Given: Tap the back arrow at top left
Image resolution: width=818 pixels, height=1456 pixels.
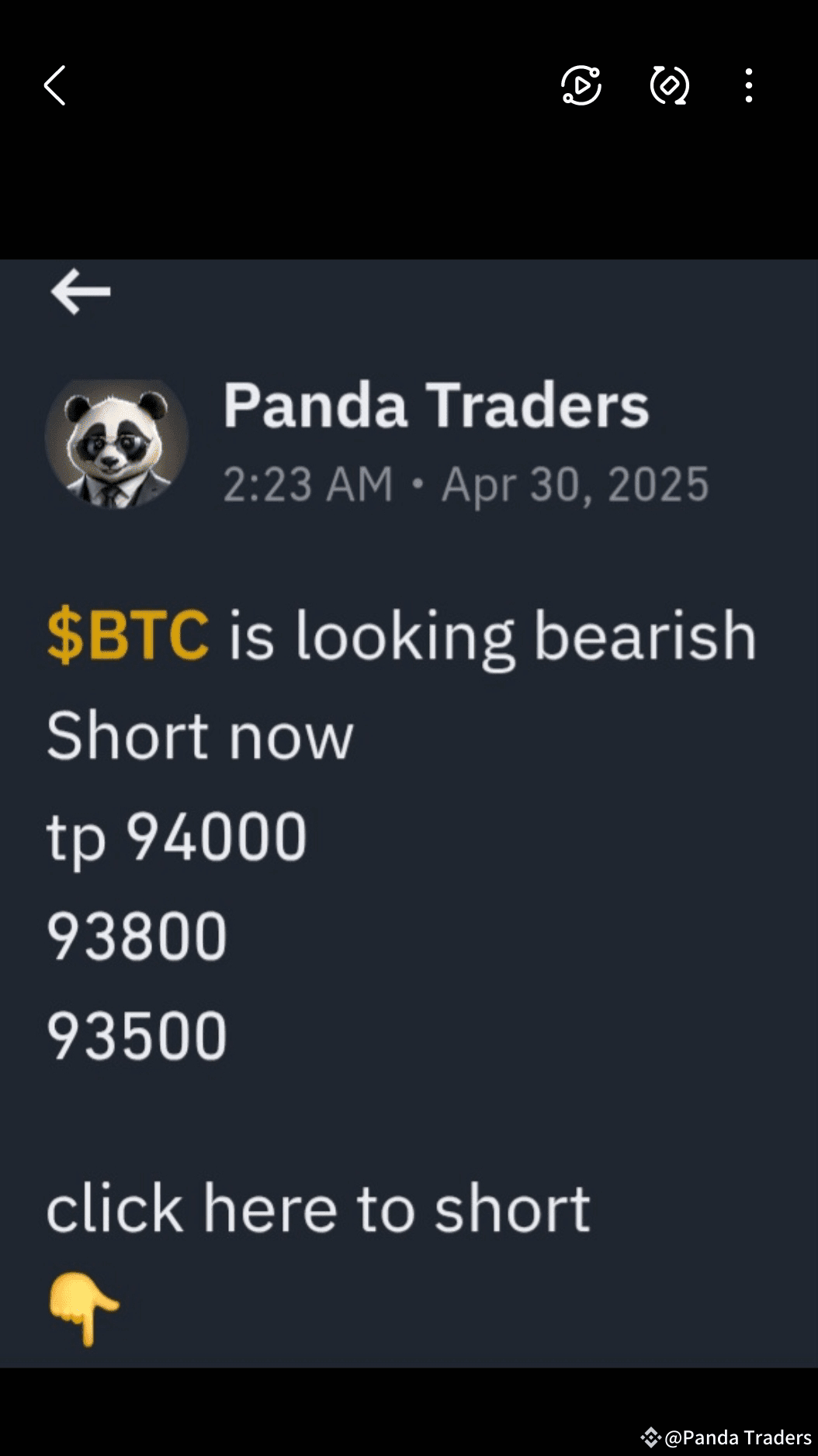Looking at the screenshot, I should 54,86.
